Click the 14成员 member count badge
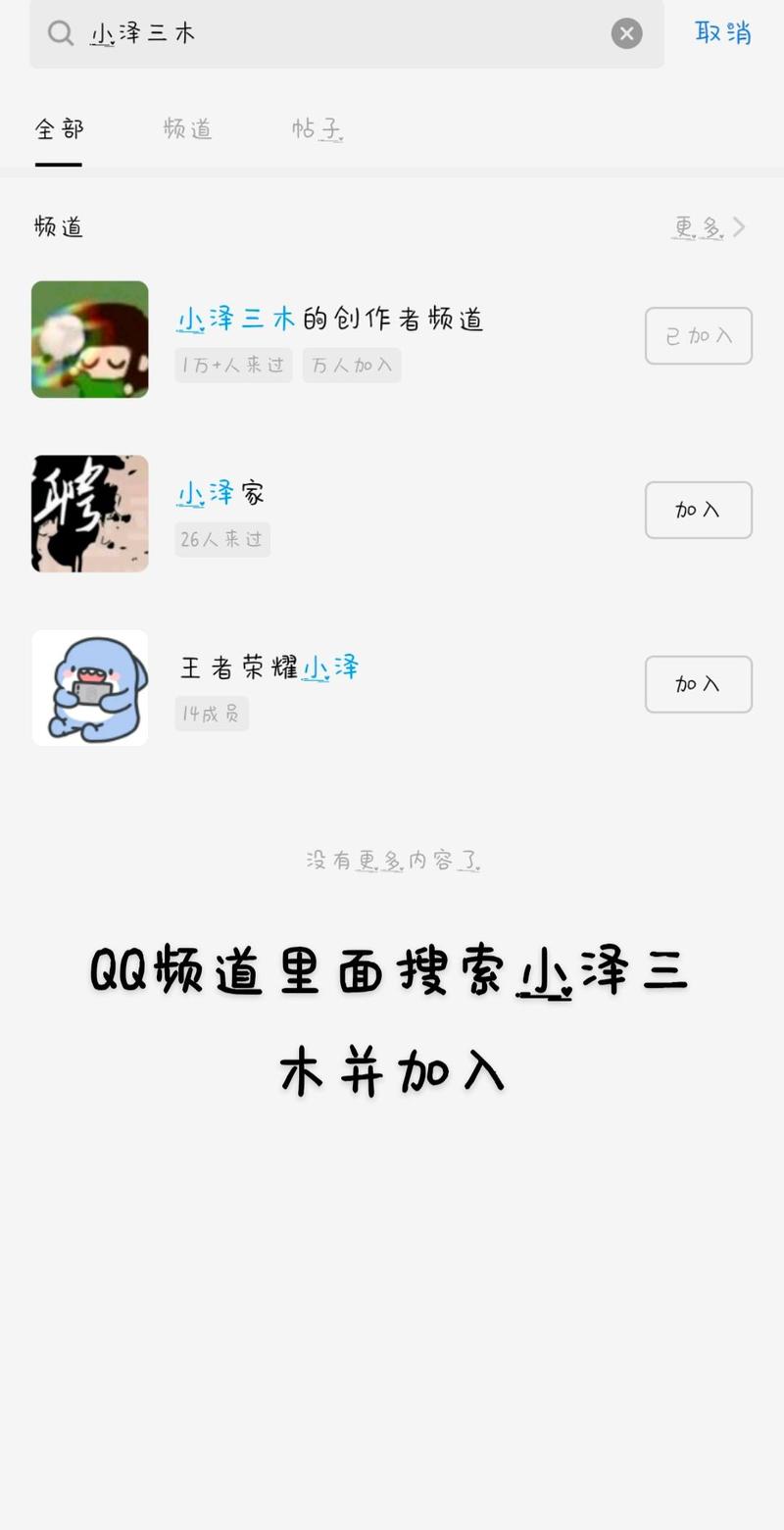The width and height of the screenshot is (784, 1530). [x=211, y=713]
